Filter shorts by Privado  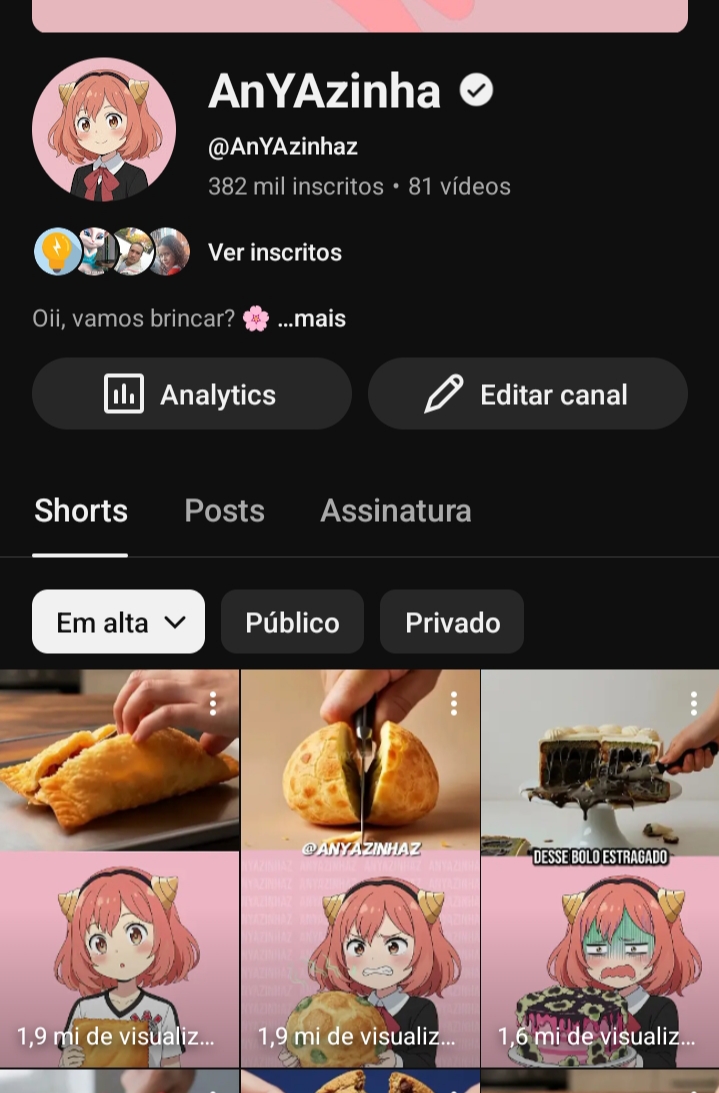click(452, 622)
